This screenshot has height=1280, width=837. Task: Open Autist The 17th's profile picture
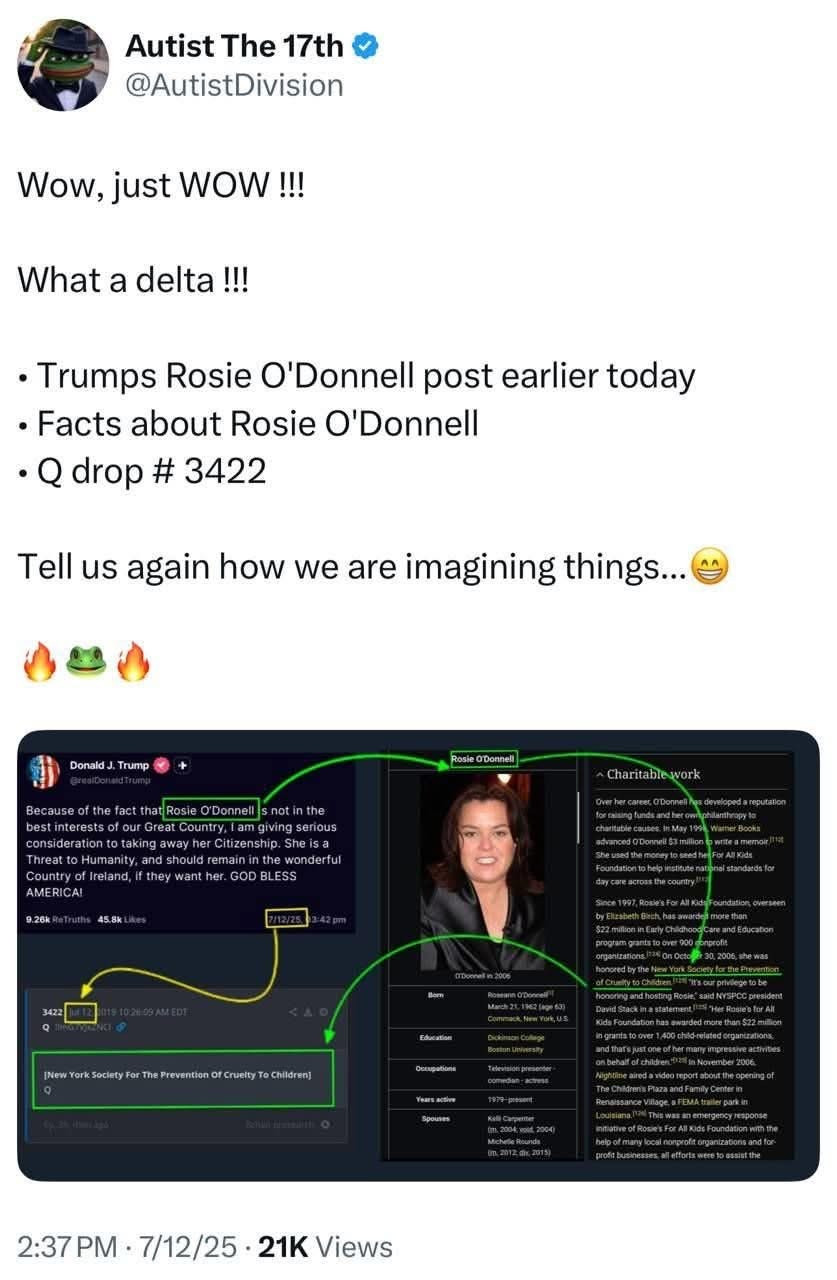click(x=63, y=64)
